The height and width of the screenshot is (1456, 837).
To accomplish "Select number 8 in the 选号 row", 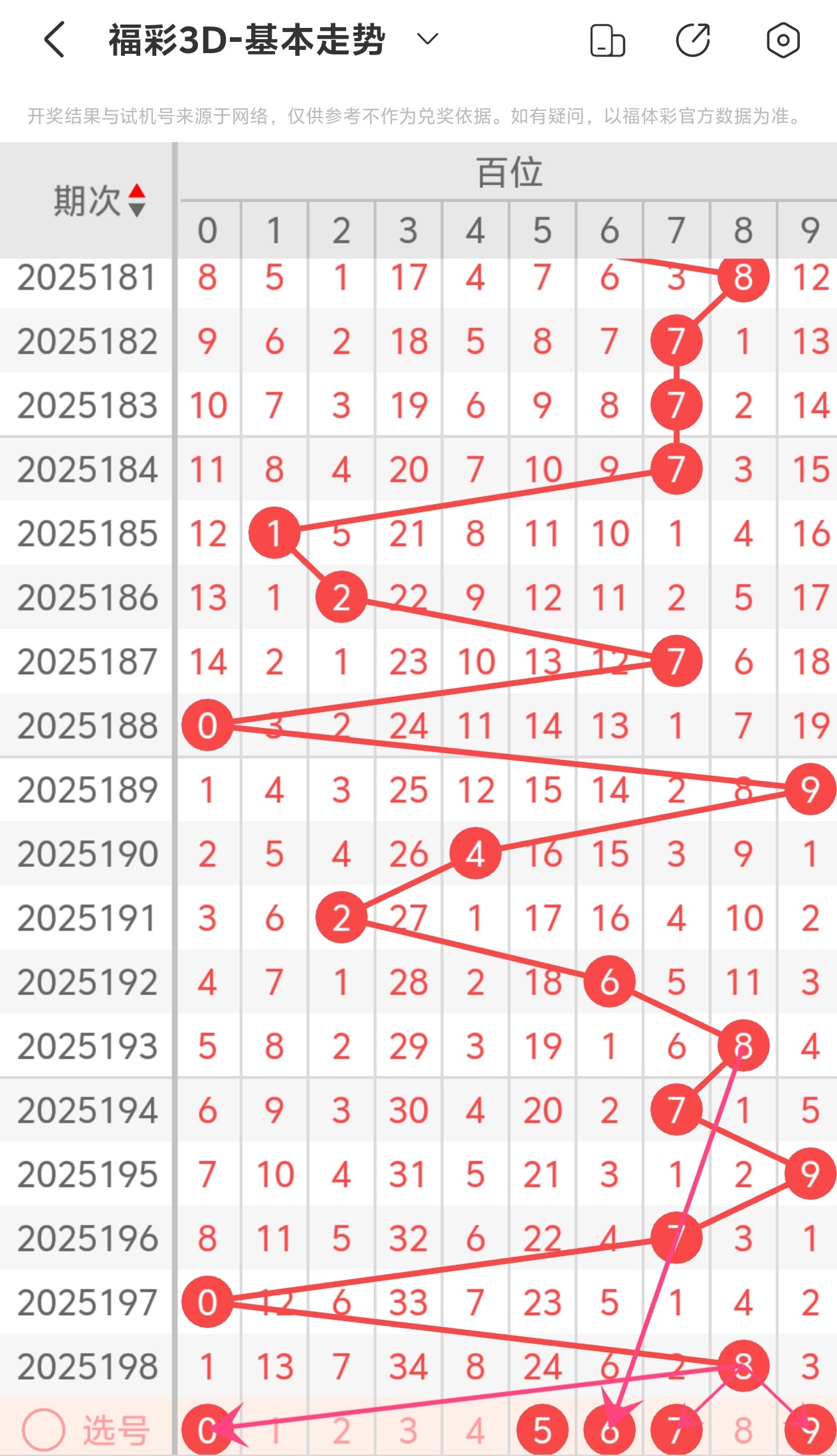I will 743,1430.
